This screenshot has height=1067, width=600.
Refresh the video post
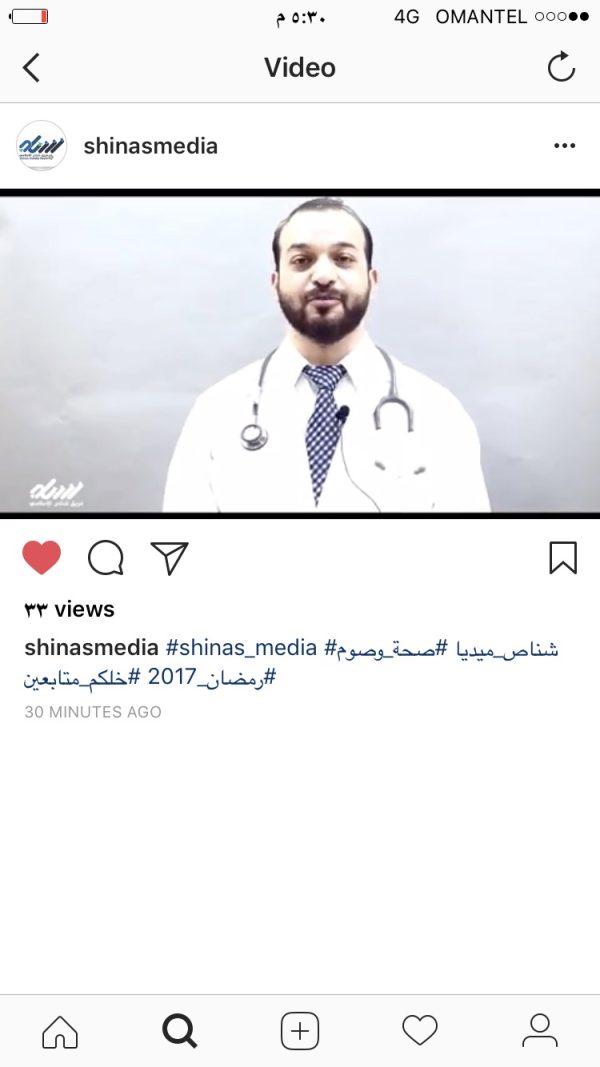coord(561,68)
